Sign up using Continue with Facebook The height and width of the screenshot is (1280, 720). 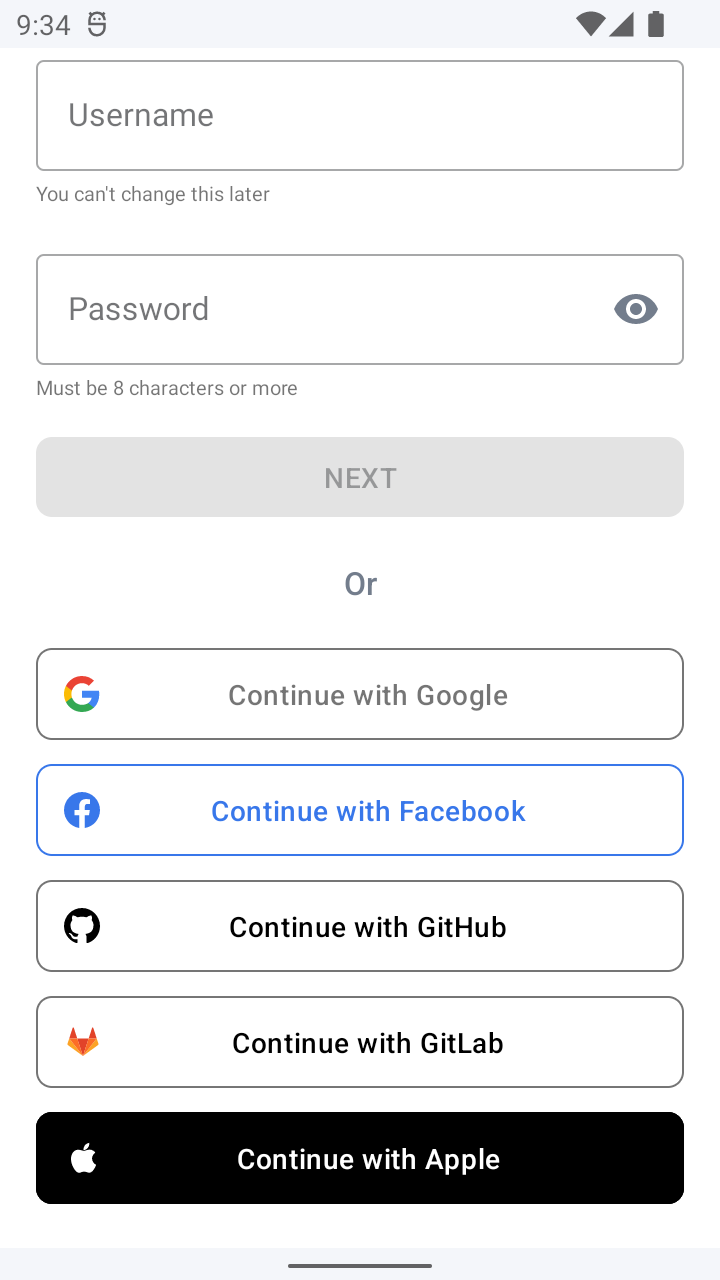[360, 810]
